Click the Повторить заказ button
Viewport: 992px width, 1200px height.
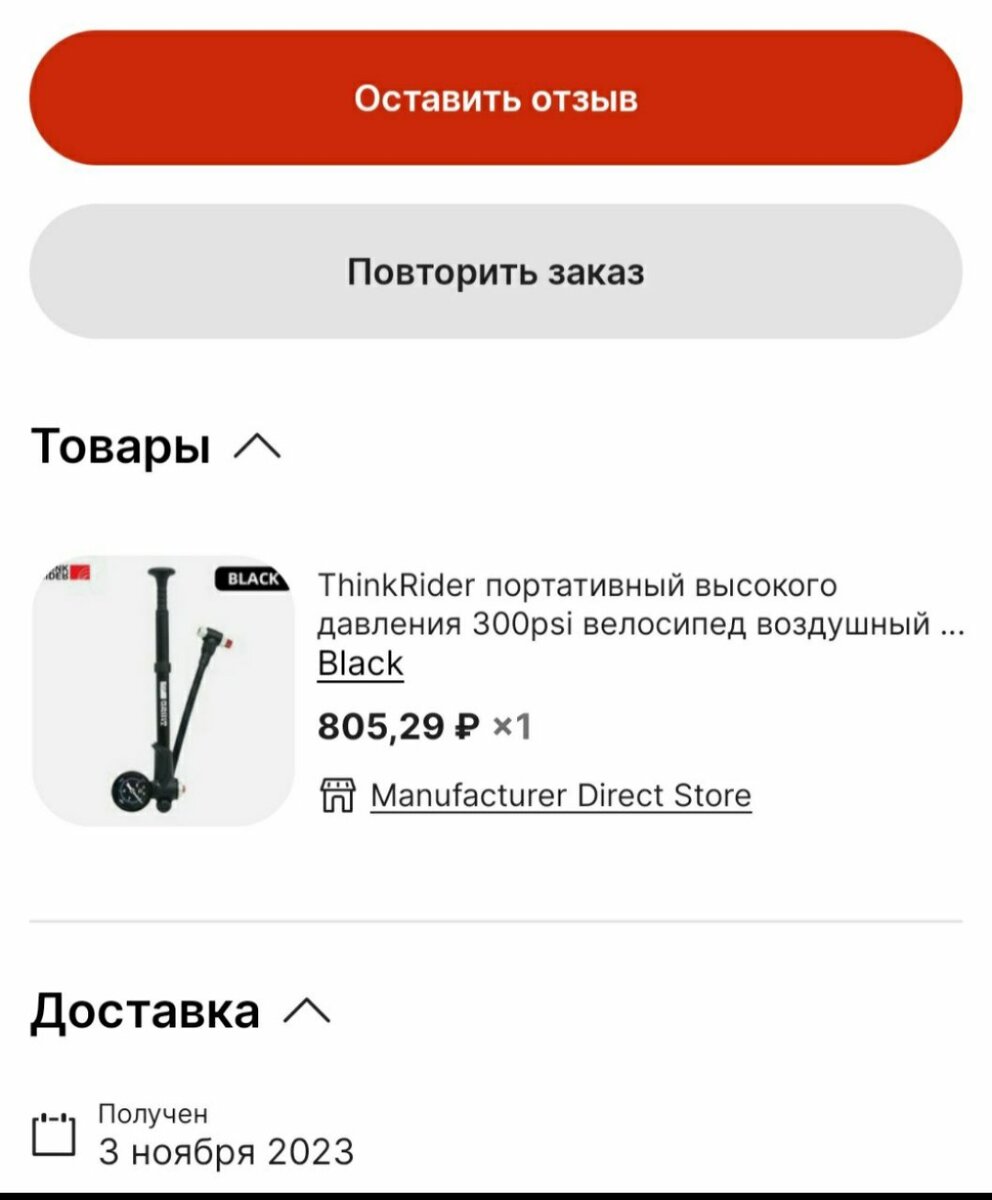[x=496, y=270]
